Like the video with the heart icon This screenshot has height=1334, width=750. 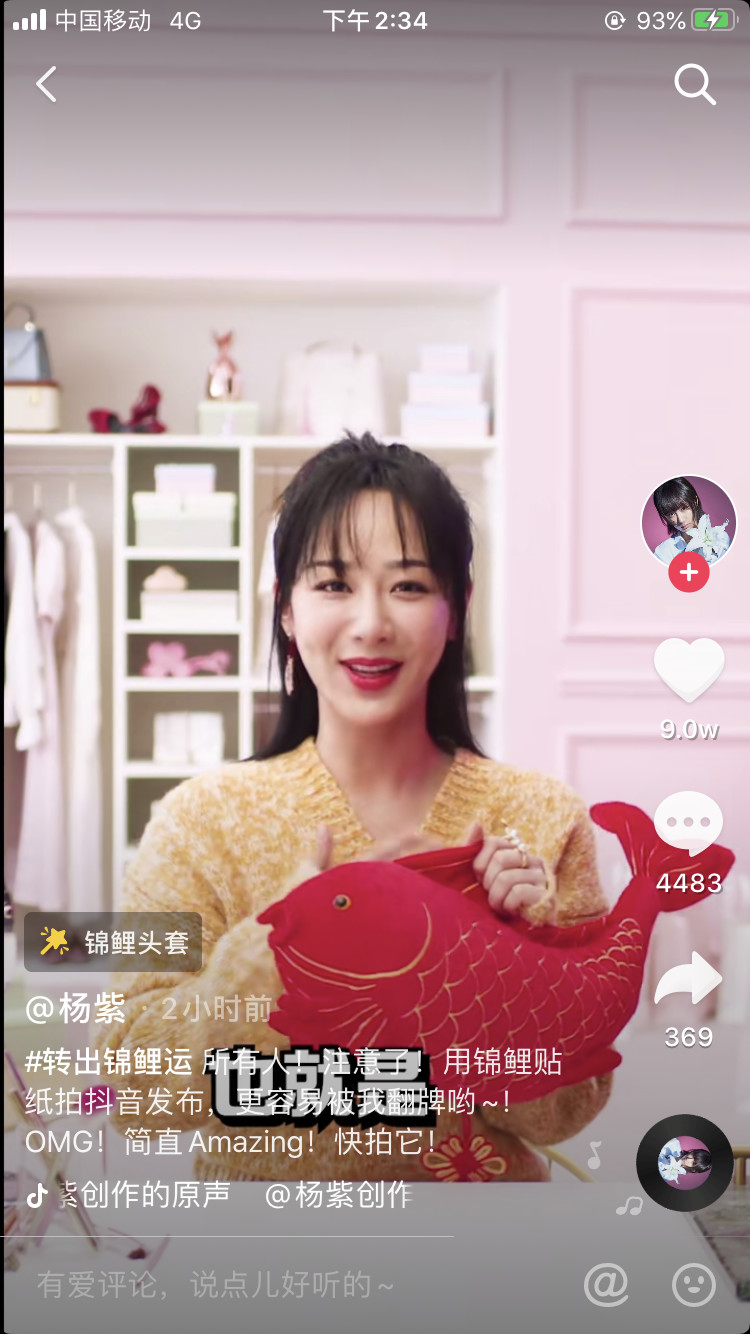click(x=689, y=669)
